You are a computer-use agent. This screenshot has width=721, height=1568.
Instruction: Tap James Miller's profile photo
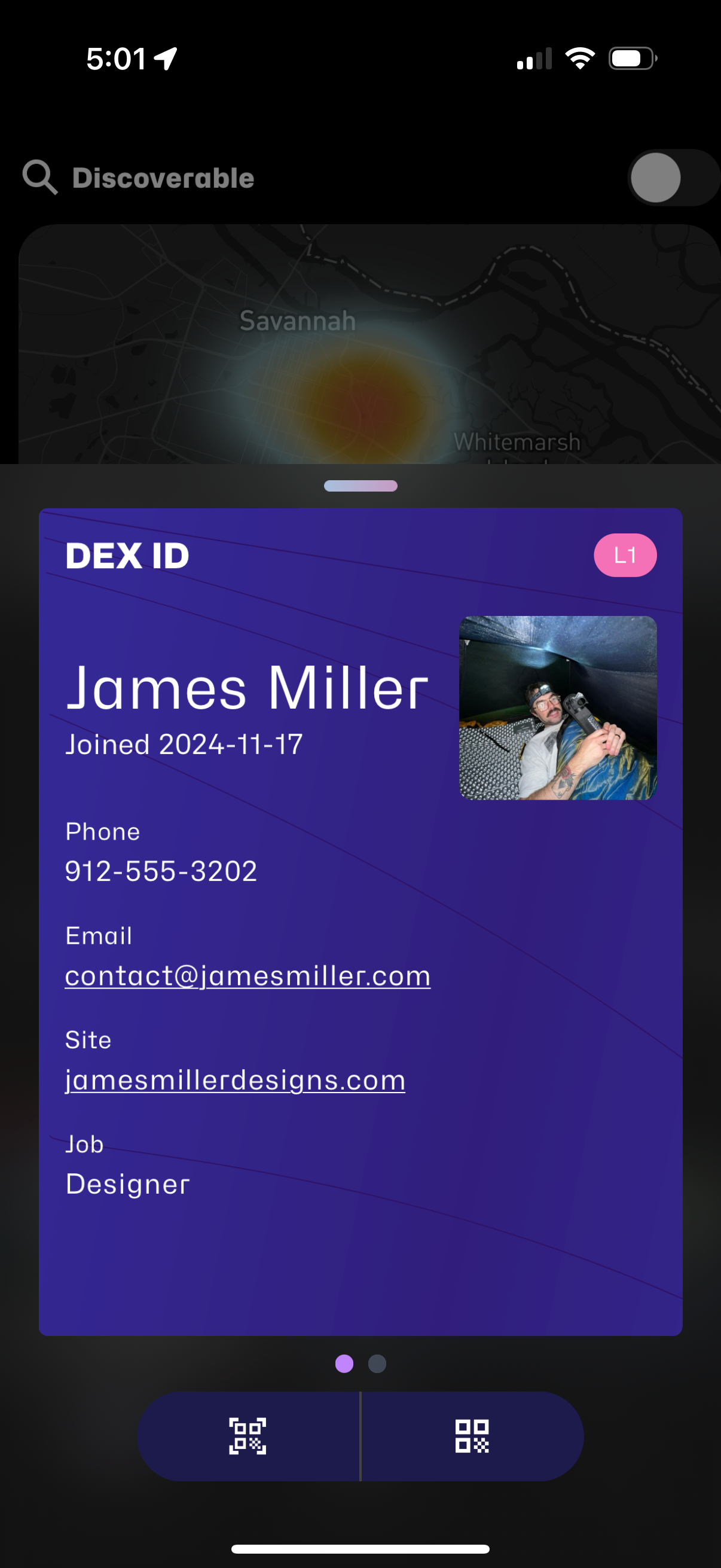[557, 707]
